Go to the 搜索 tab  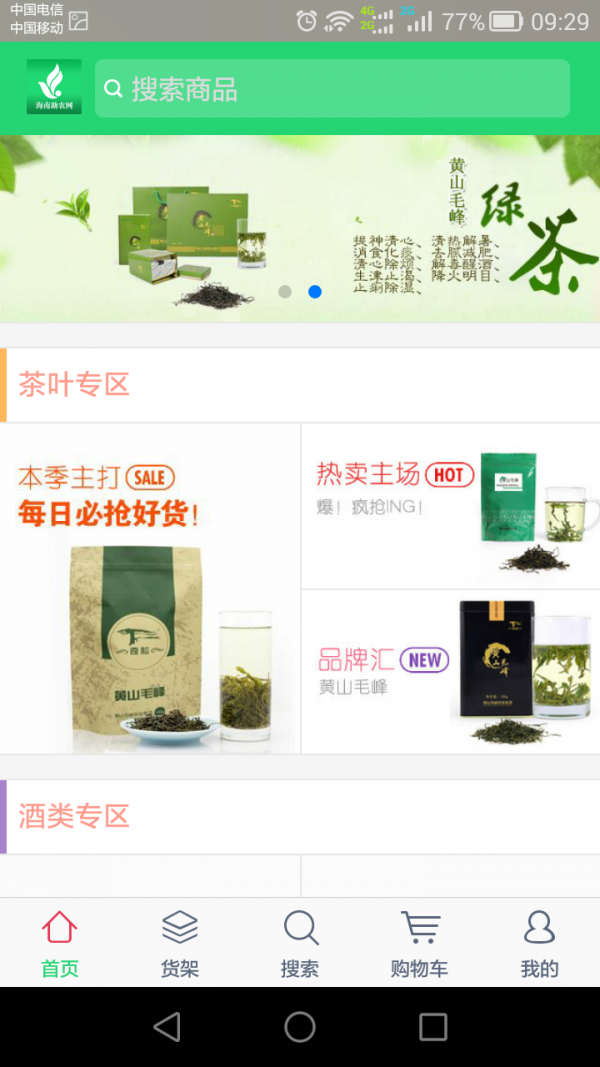[300, 942]
